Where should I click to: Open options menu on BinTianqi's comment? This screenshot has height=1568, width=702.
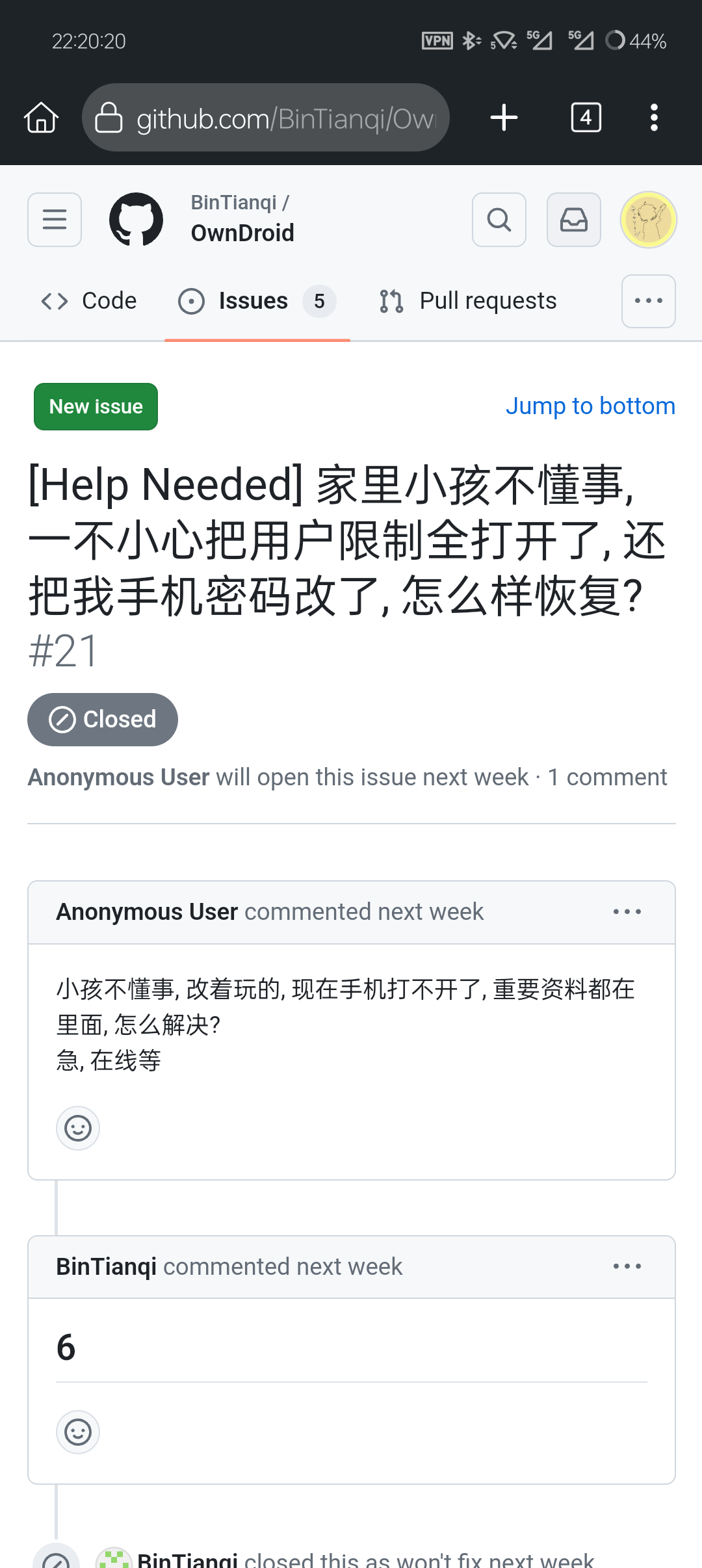(627, 1266)
